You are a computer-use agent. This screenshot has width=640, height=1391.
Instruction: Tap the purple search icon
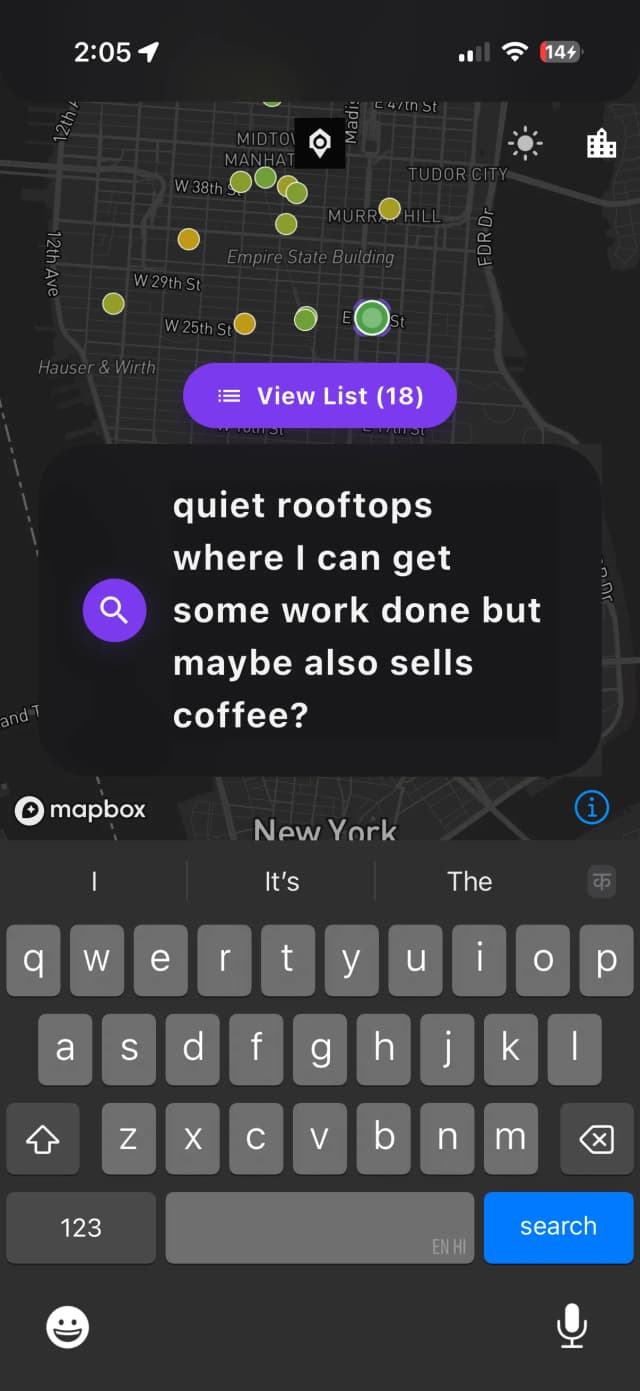point(114,610)
